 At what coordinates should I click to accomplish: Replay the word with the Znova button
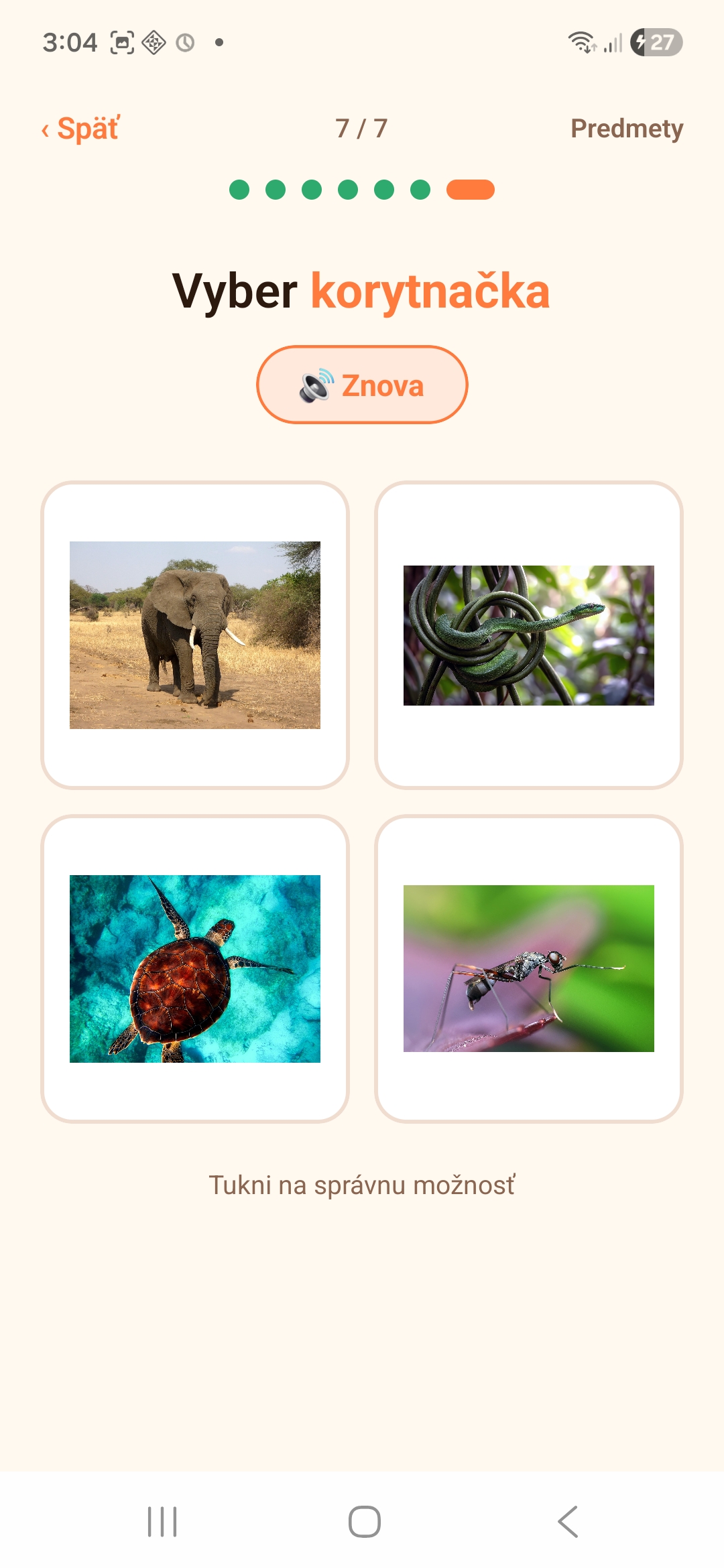click(x=362, y=385)
